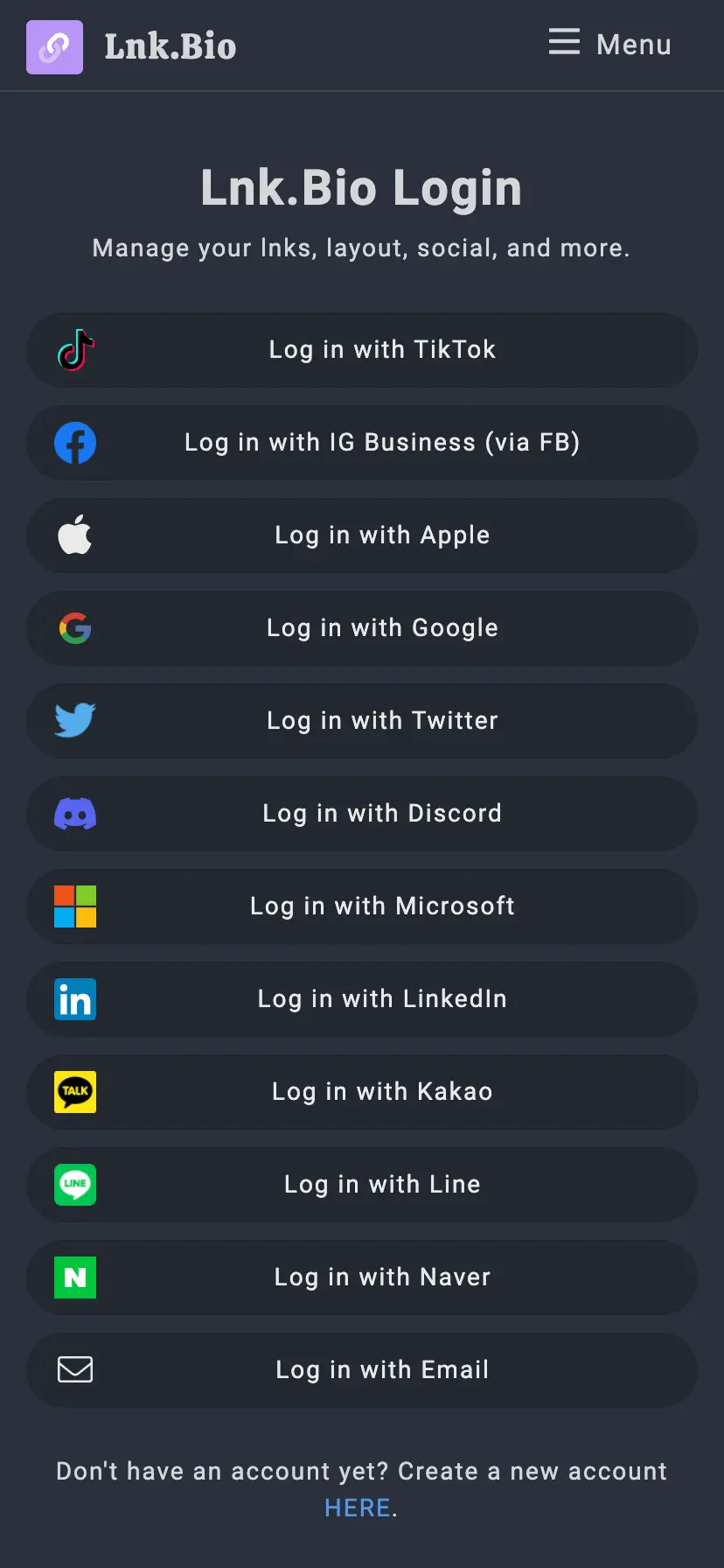Image resolution: width=724 pixels, height=1568 pixels.
Task: Open the HERE link to create account
Action: pyautogui.click(x=358, y=1508)
